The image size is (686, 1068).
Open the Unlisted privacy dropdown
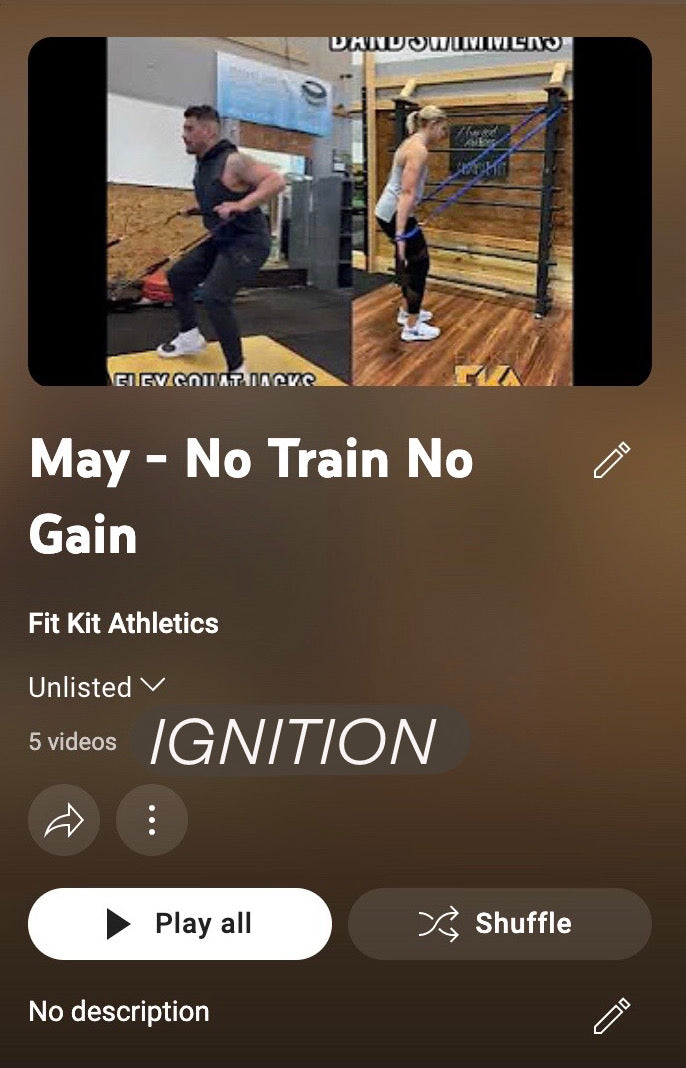[96, 687]
